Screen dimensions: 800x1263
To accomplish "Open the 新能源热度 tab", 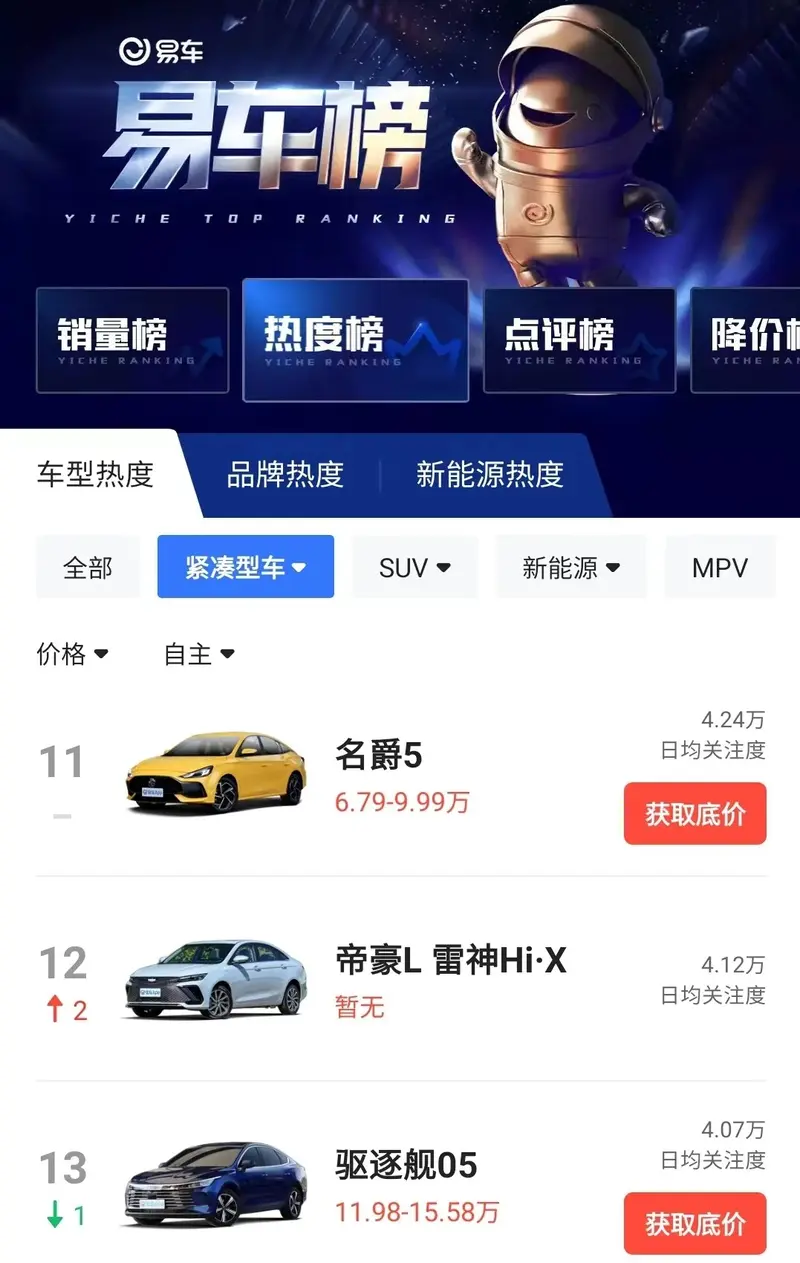I will [x=490, y=474].
